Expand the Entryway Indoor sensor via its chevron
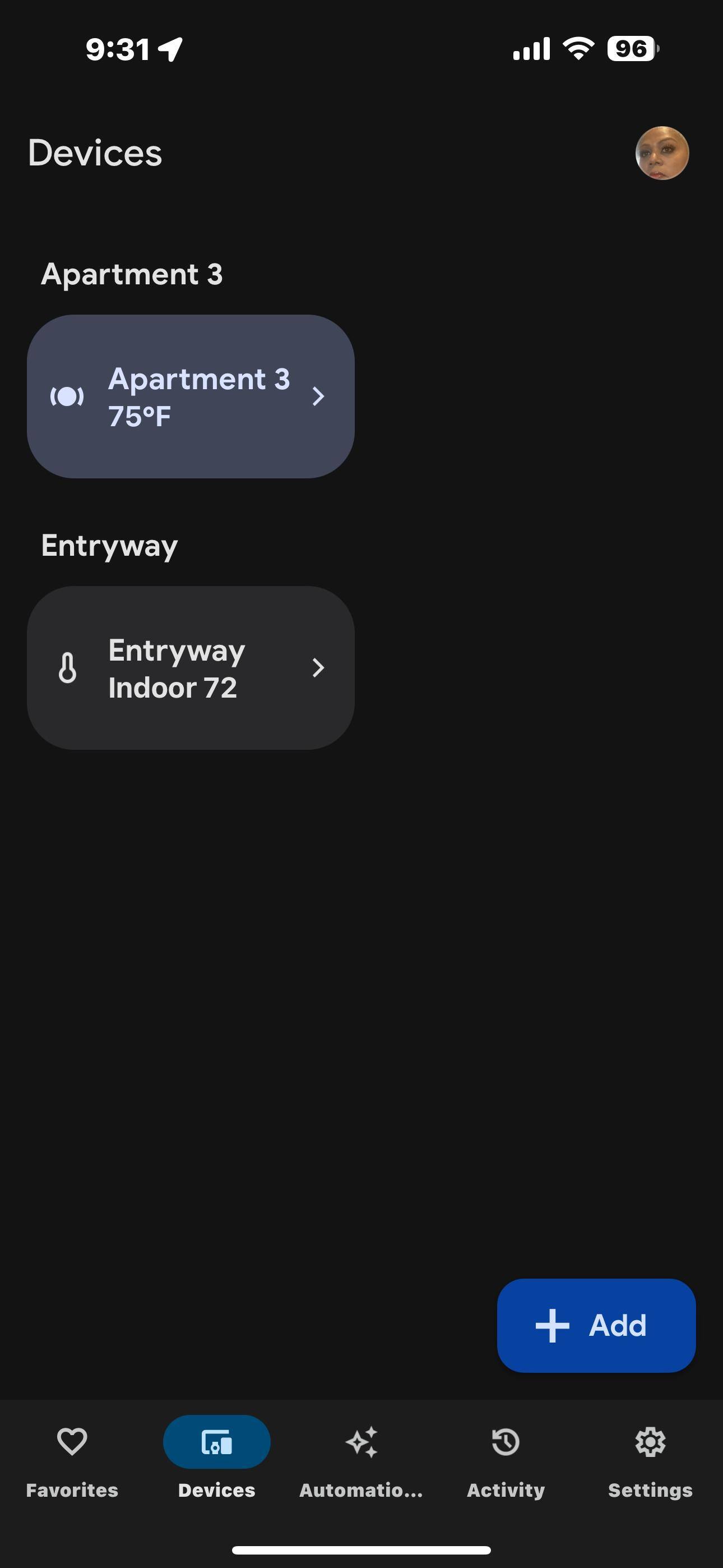 (318, 668)
